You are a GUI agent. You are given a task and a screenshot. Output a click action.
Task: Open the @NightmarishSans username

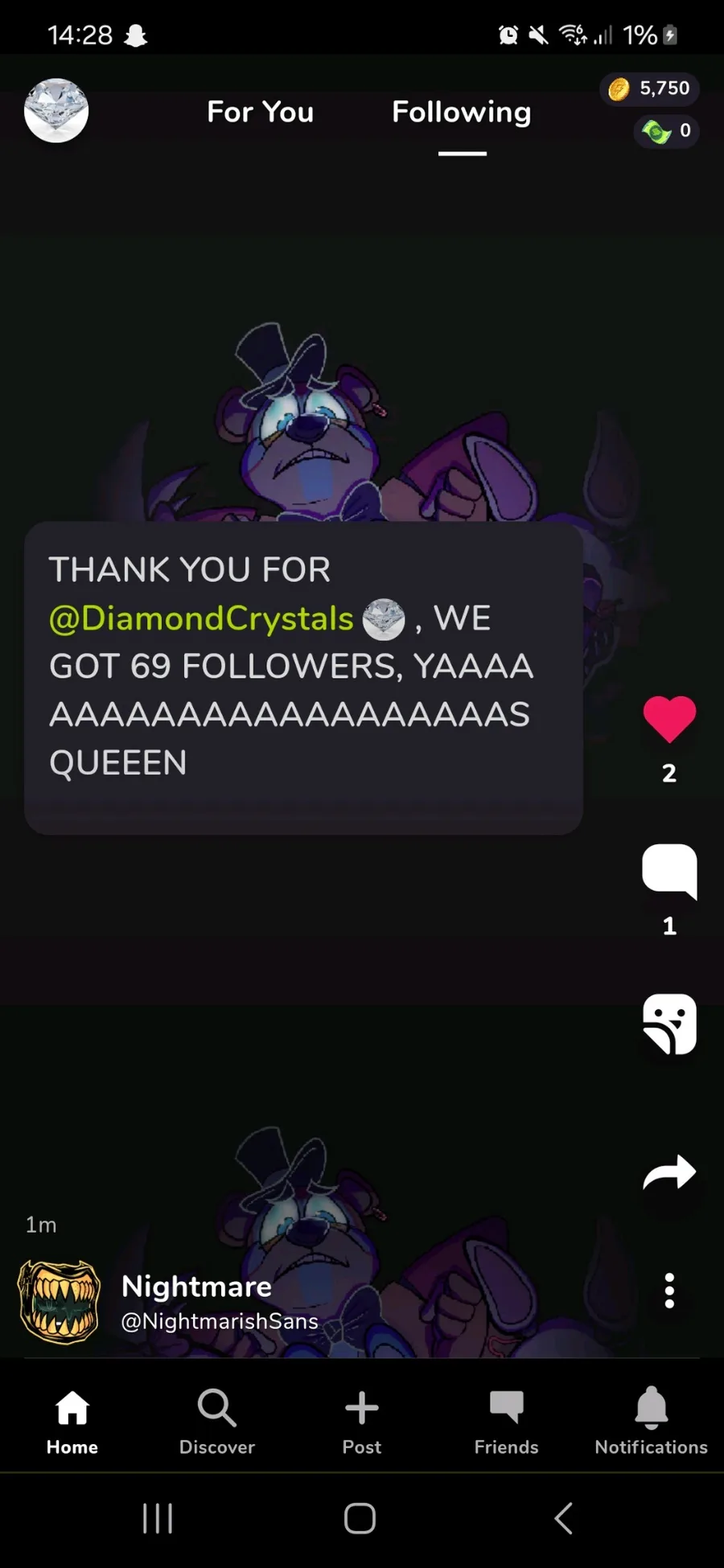(220, 1321)
